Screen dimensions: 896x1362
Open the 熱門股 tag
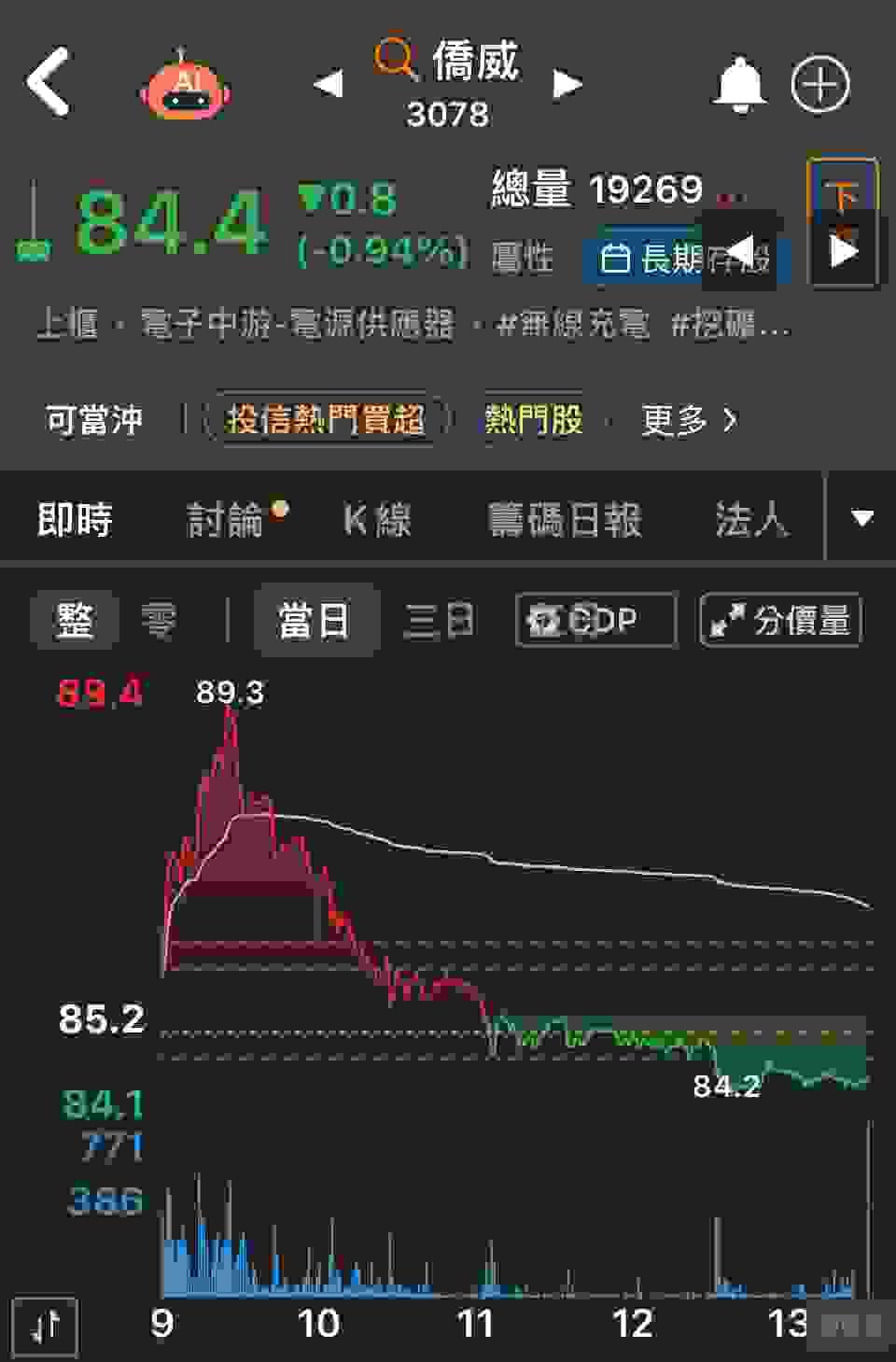(533, 420)
